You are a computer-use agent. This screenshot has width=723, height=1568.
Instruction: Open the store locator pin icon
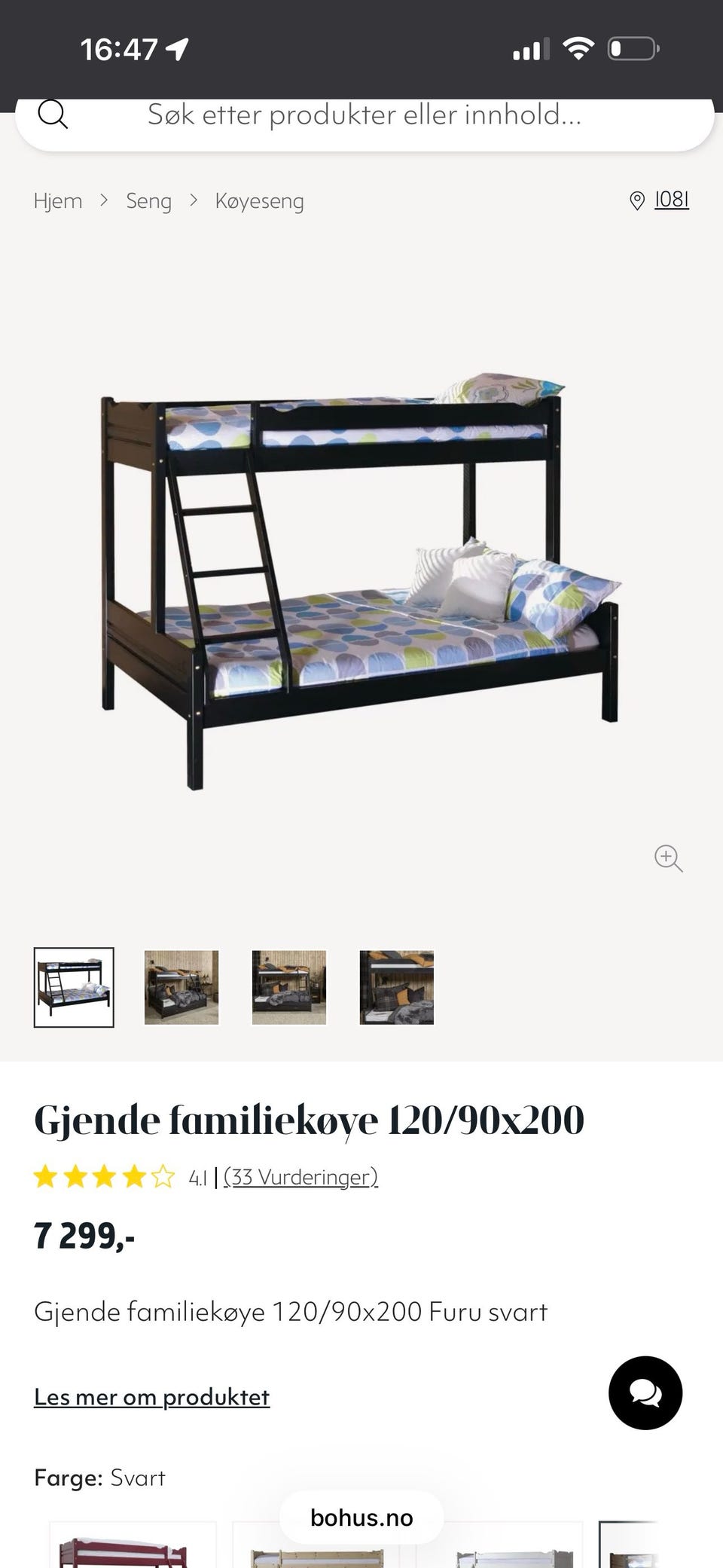[636, 200]
